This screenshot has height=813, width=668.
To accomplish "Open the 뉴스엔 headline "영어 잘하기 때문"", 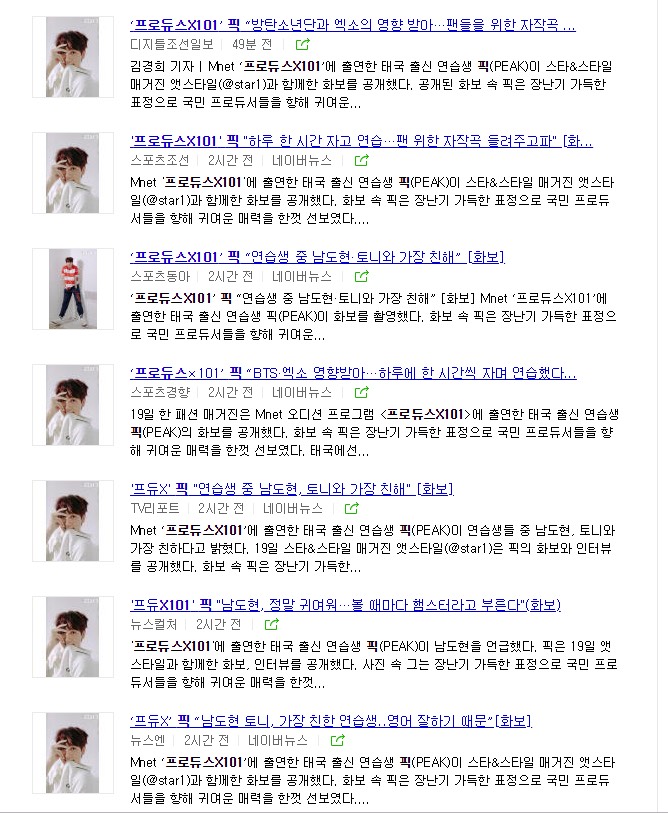I will pyautogui.click(x=330, y=721).
